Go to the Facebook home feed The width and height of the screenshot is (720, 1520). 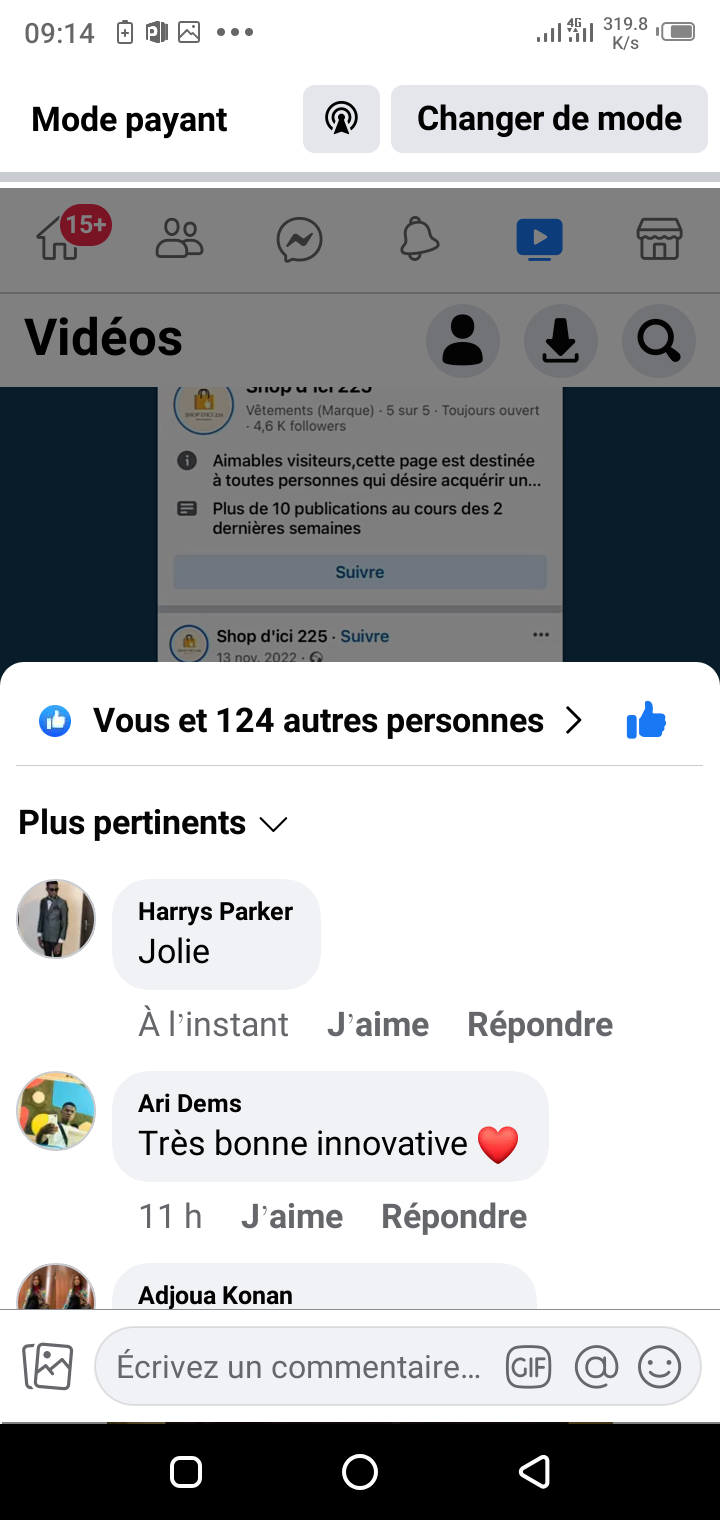(60, 239)
